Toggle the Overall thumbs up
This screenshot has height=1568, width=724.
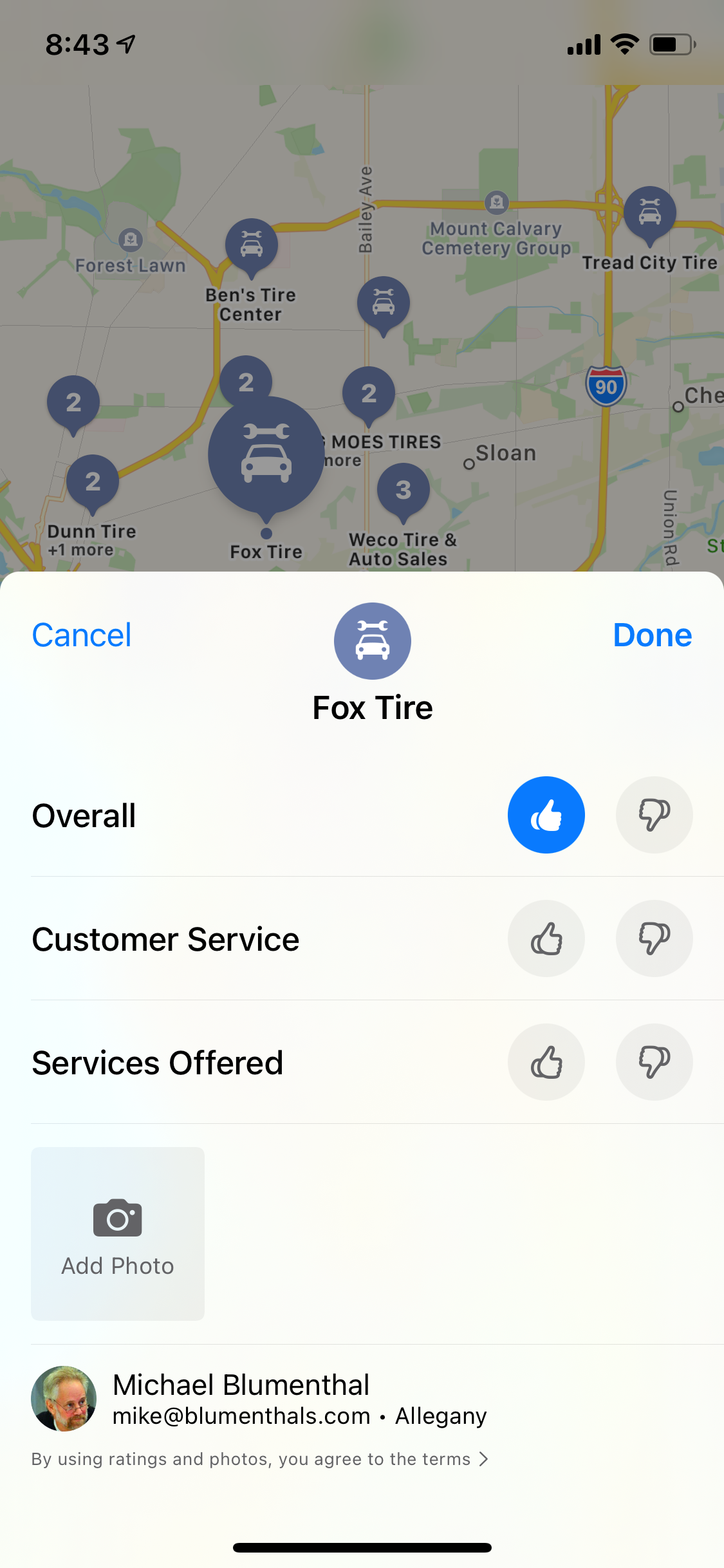(x=546, y=815)
